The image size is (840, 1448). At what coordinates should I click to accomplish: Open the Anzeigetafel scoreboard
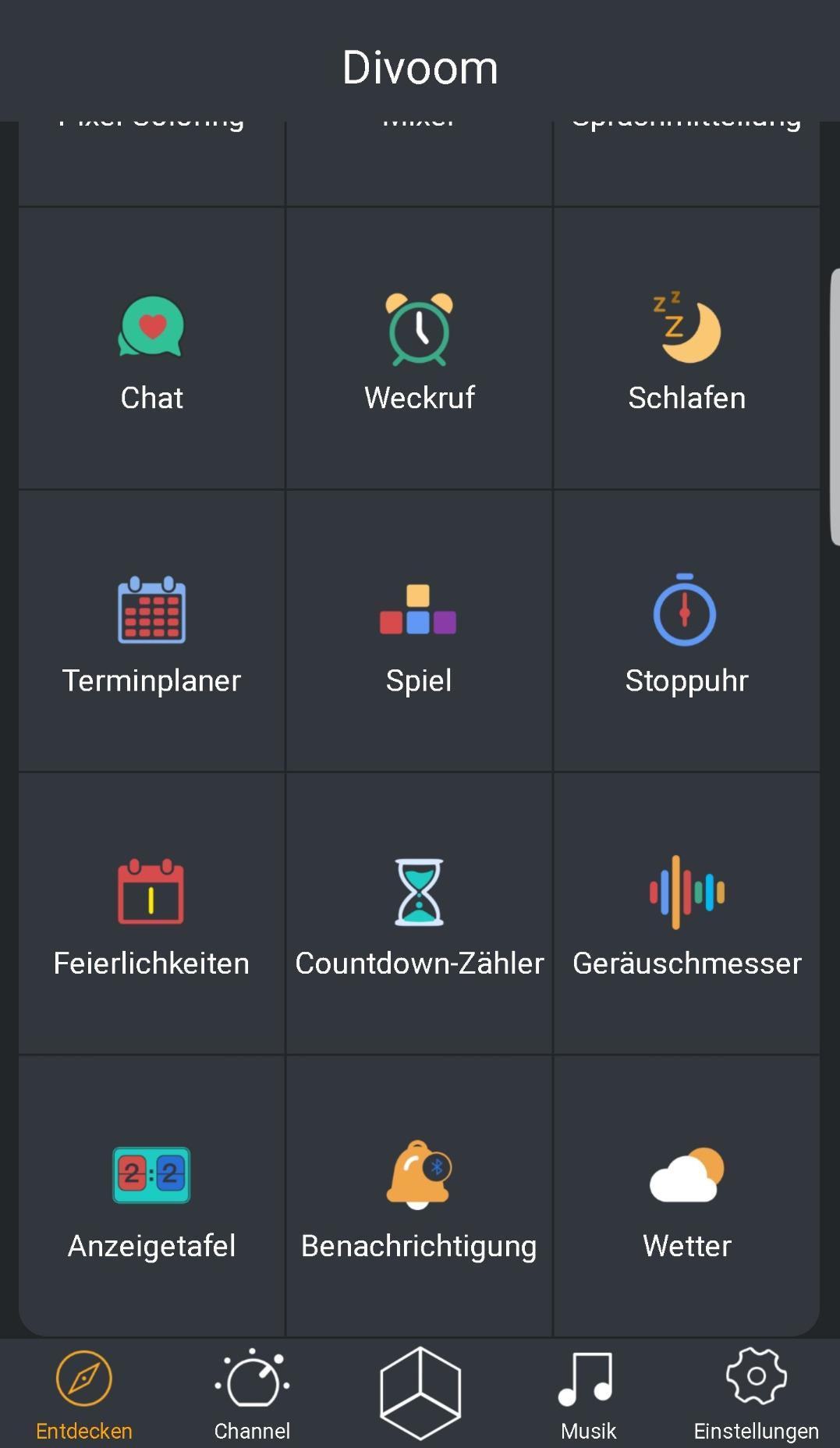pyautogui.click(x=151, y=1194)
